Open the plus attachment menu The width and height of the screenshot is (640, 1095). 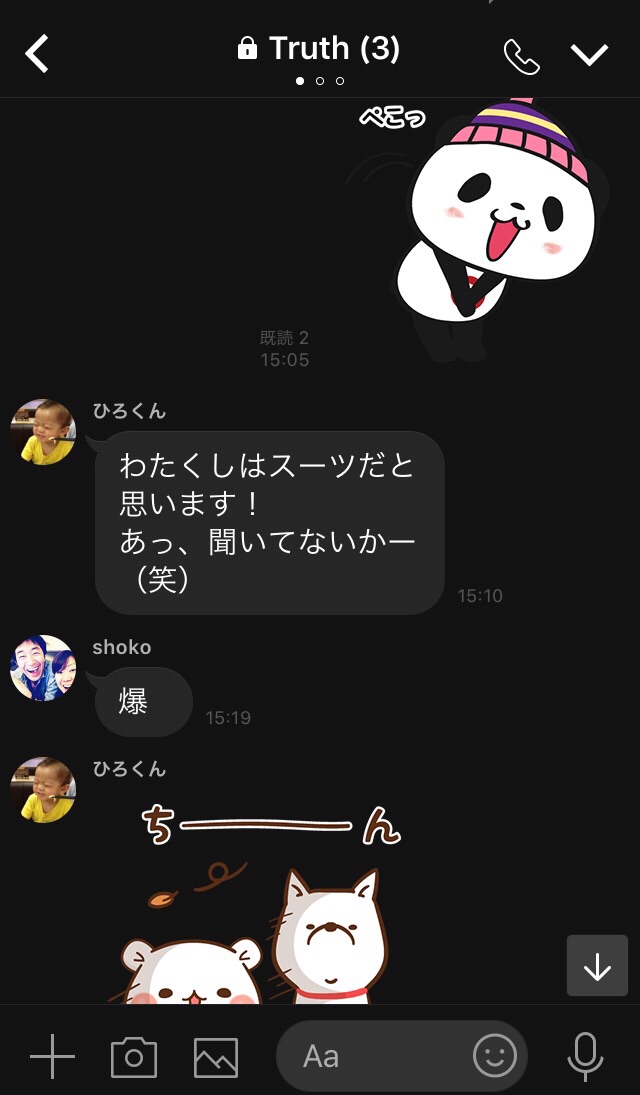click(x=52, y=1056)
